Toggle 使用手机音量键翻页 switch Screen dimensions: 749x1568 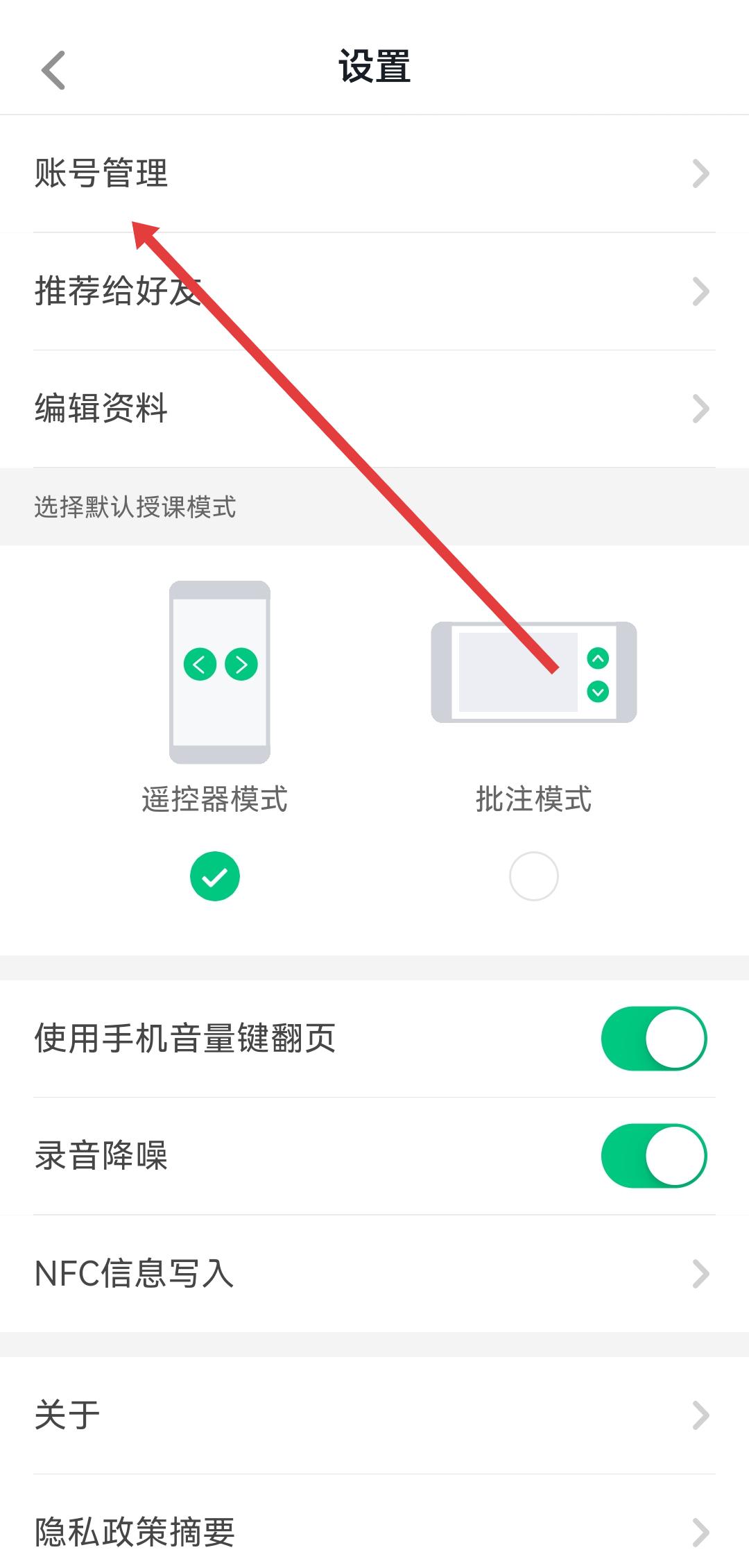coord(653,1039)
